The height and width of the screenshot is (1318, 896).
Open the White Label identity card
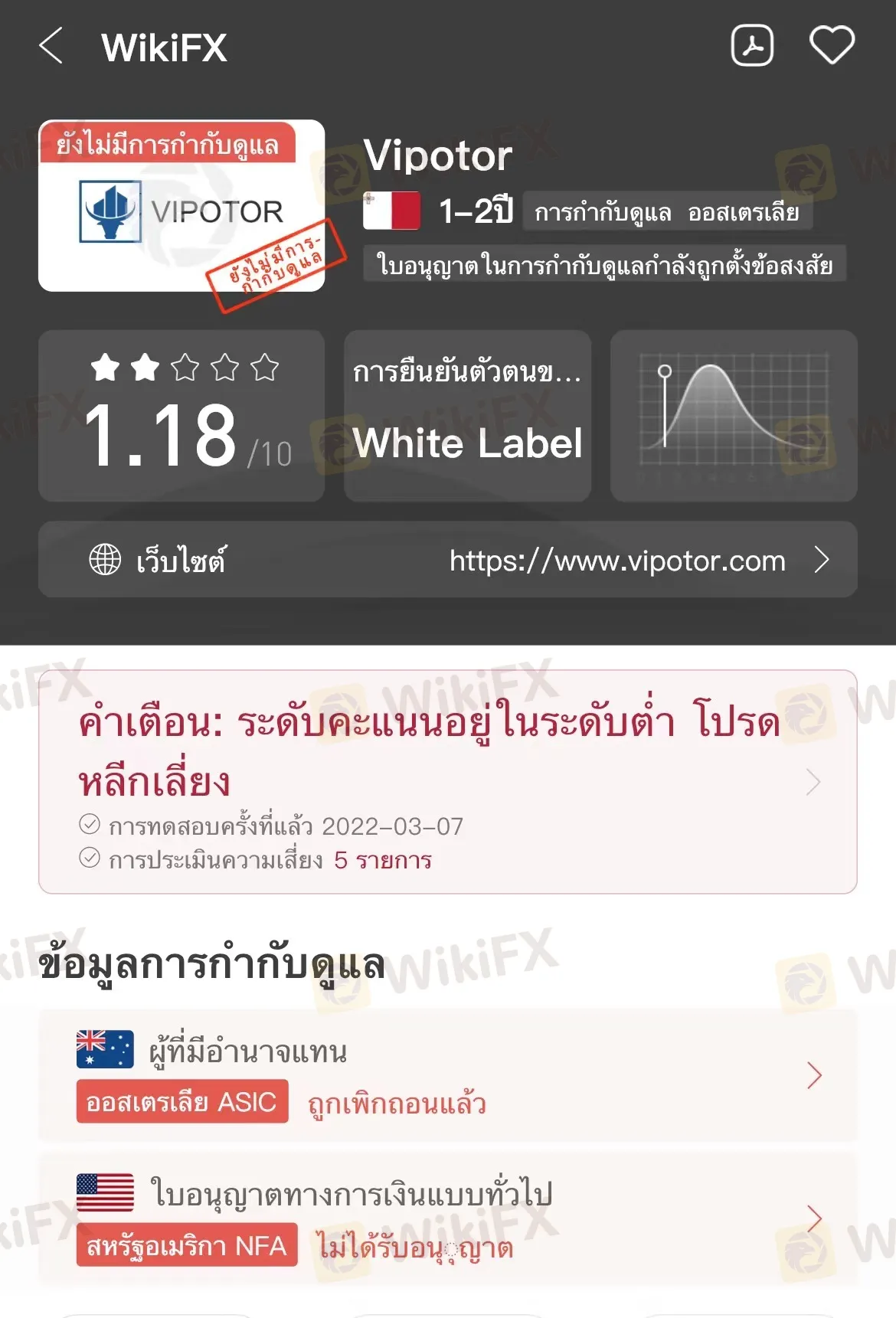tap(467, 416)
